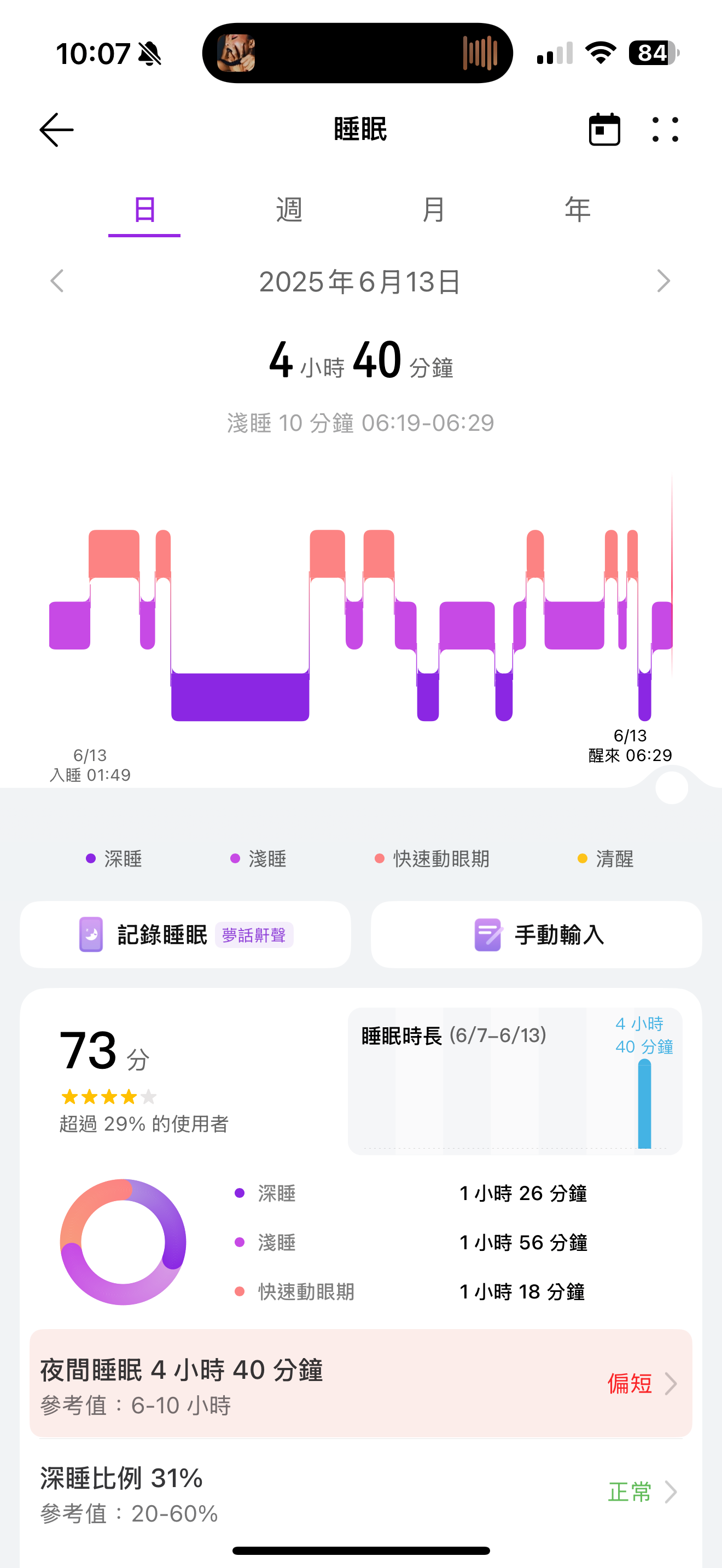Go to the previous day
Viewport: 722px width, 1568px height.
pos(57,281)
